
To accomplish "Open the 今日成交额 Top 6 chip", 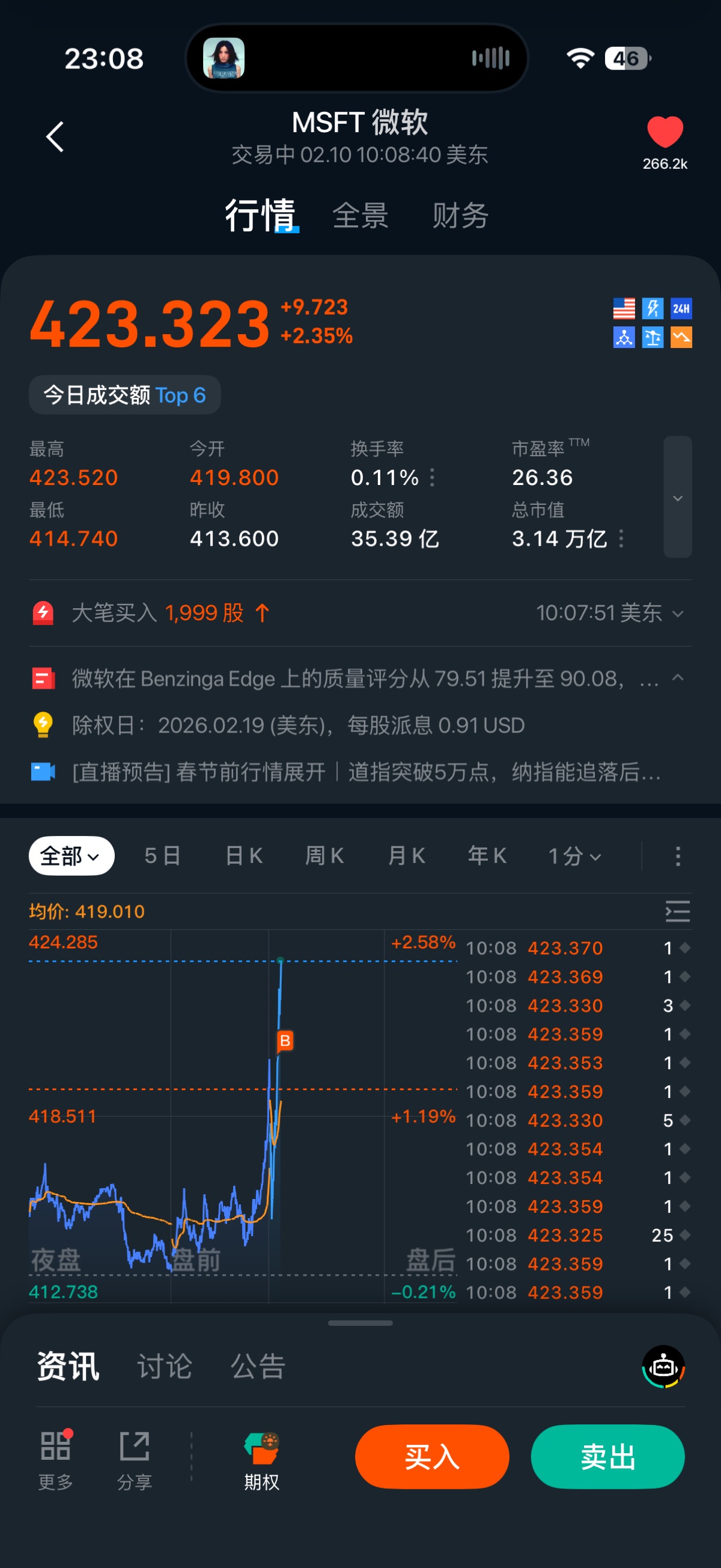I will 125,395.
